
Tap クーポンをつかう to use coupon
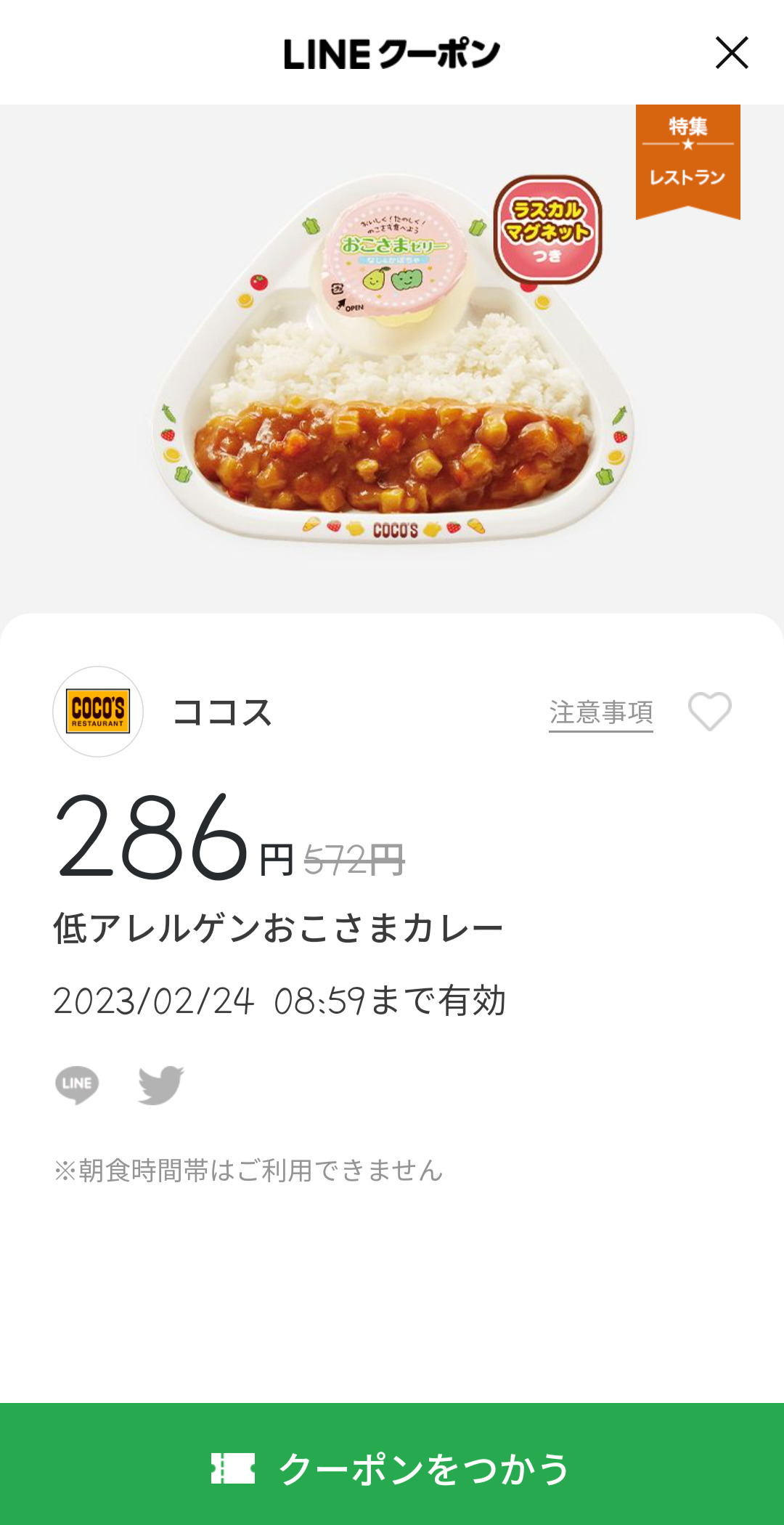[392, 1467]
